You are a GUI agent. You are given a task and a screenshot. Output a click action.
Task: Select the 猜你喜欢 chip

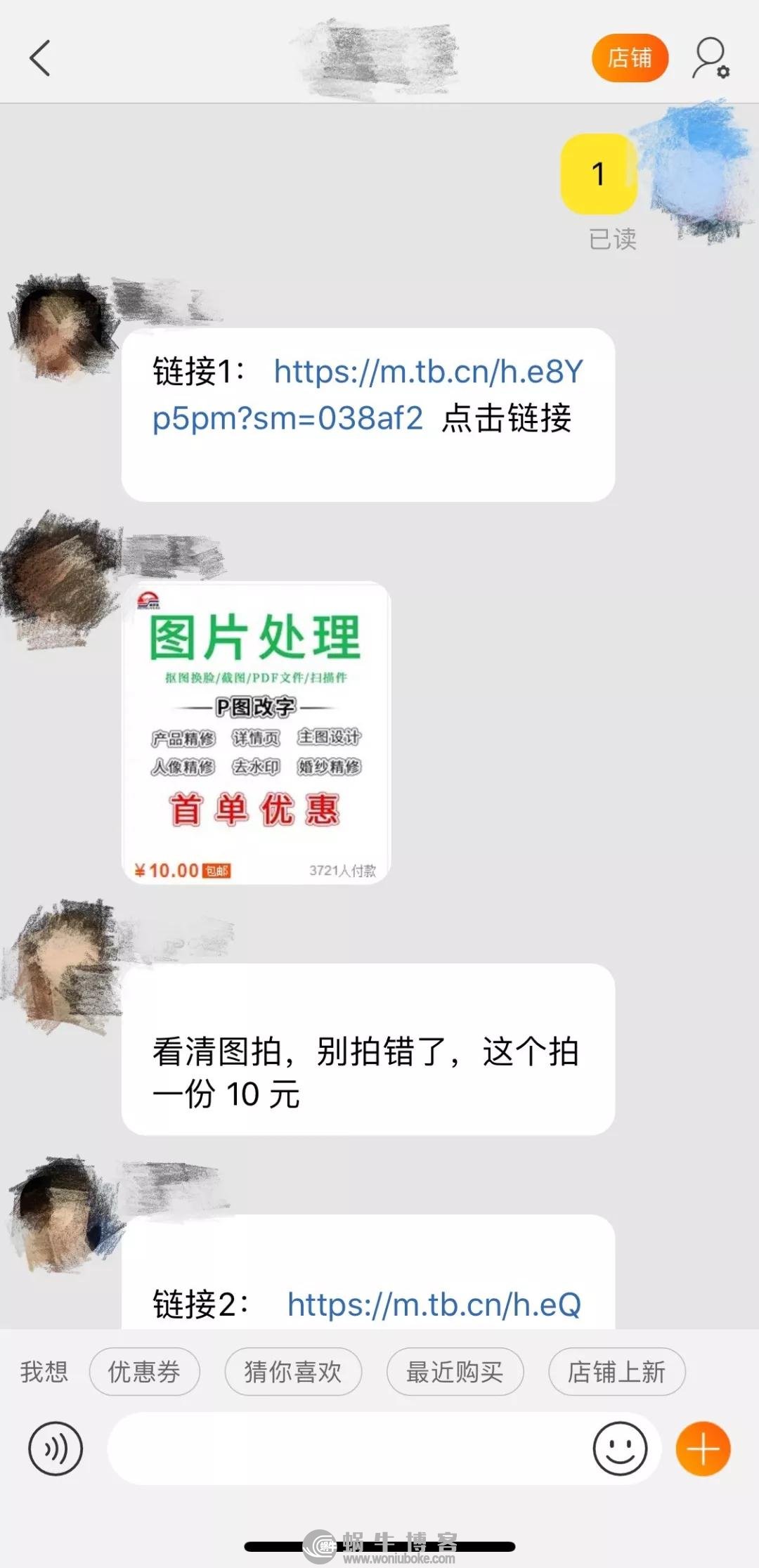293,1371
